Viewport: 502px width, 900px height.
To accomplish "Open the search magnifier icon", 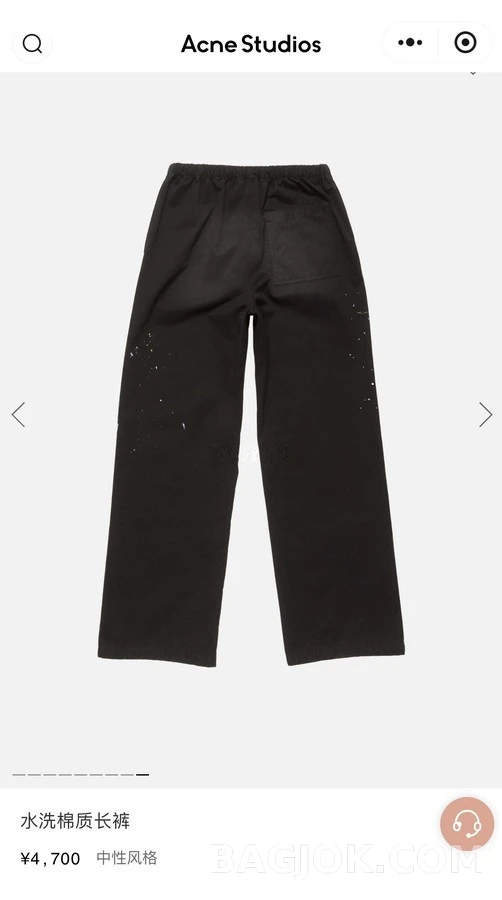I will point(32,43).
